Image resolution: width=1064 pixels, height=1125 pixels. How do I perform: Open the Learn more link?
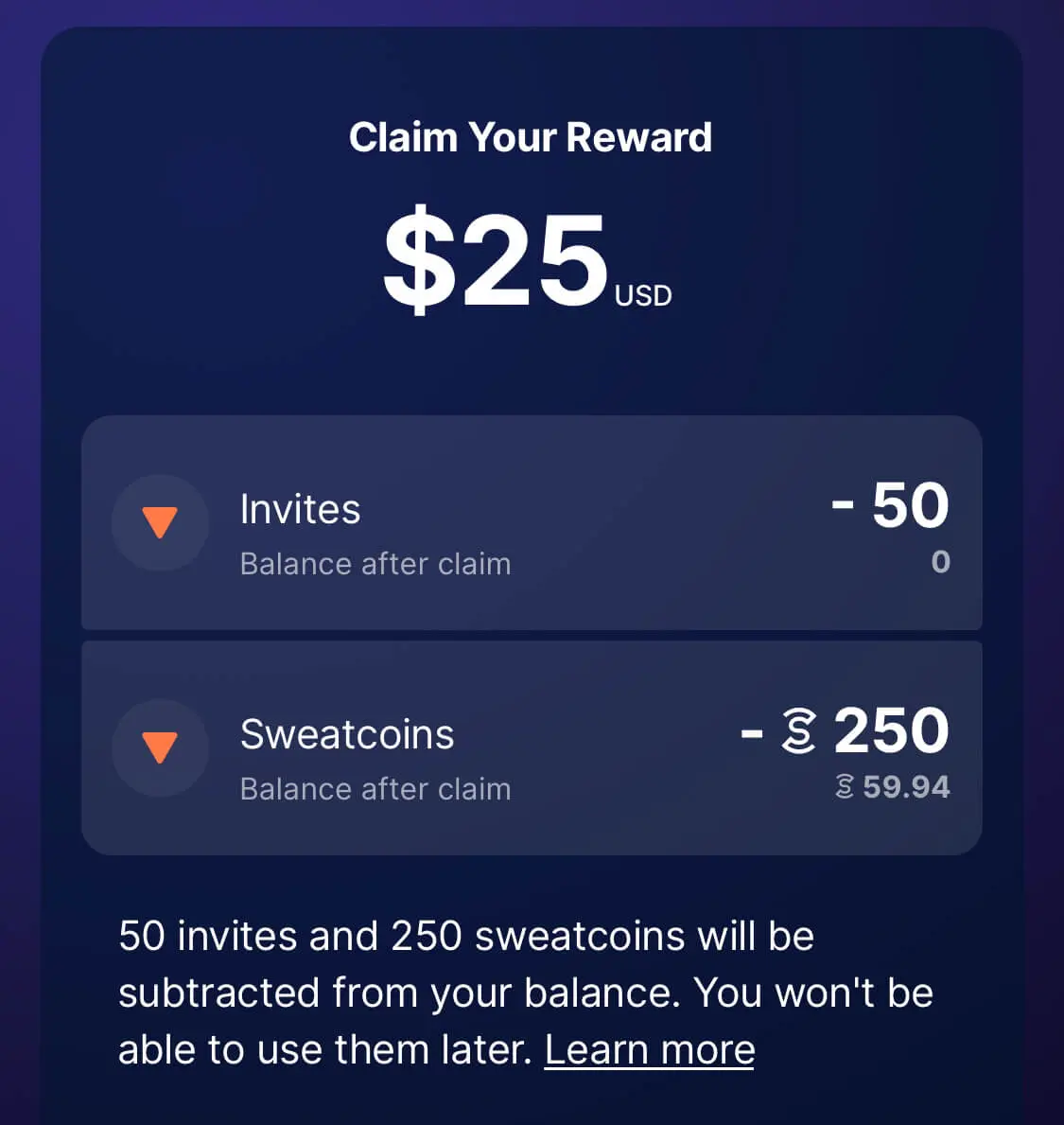pos(649,1049)
